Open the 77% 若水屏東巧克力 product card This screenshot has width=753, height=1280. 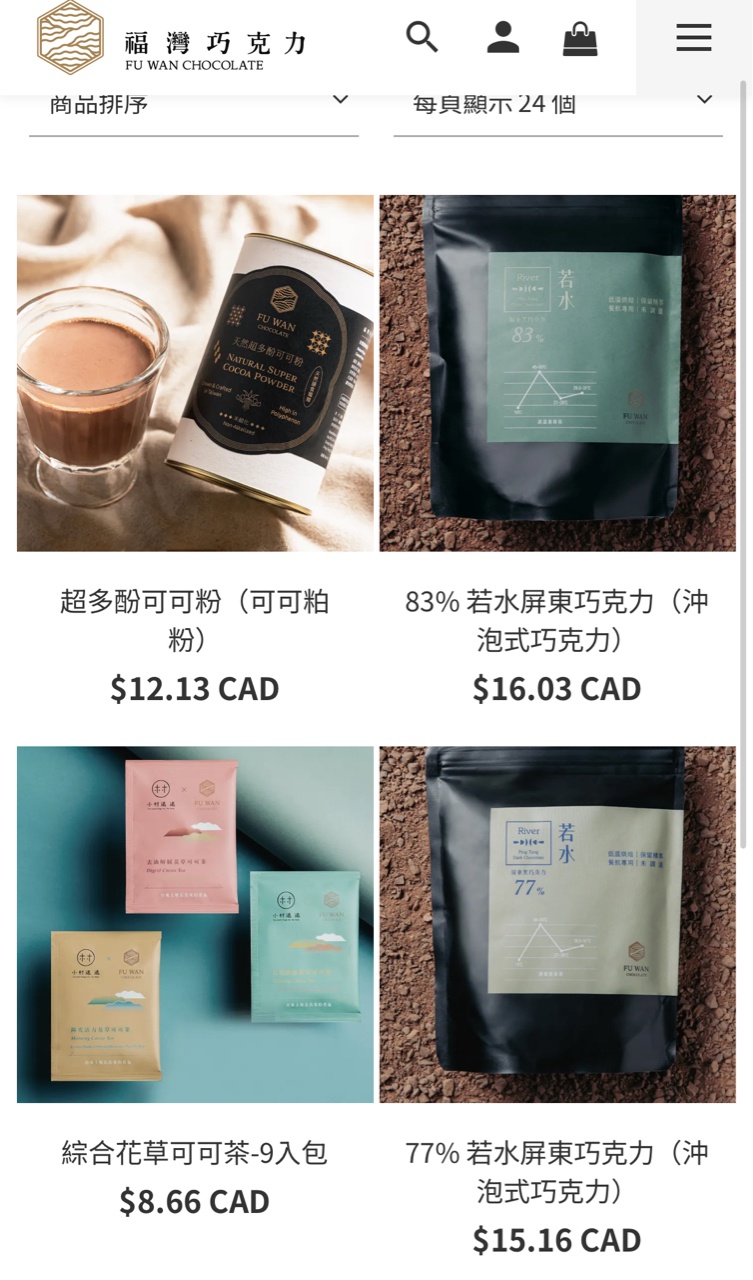pyautogui.click(x=557, y=924)
